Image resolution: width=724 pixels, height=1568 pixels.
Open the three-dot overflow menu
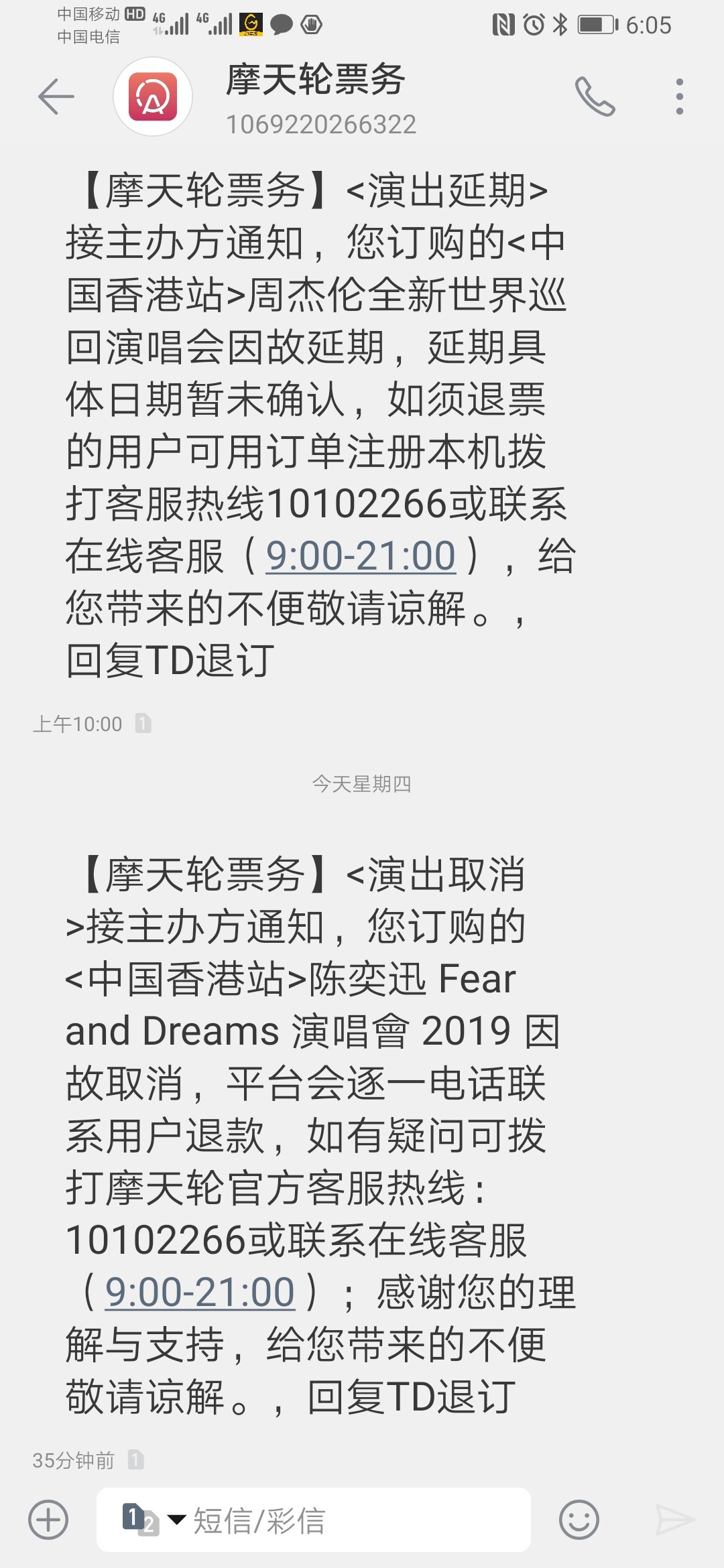(680, 96)
